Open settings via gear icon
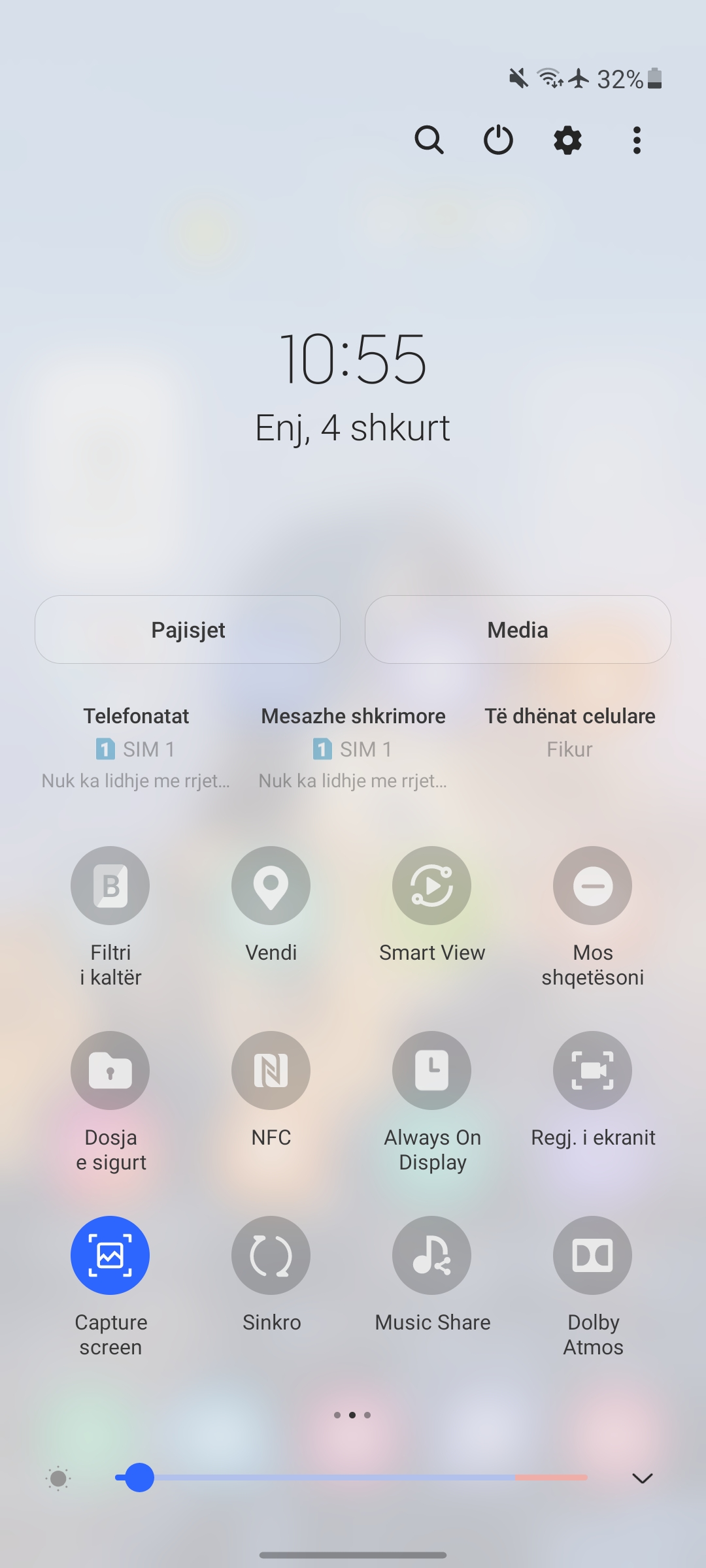 (x=567, y=140)
